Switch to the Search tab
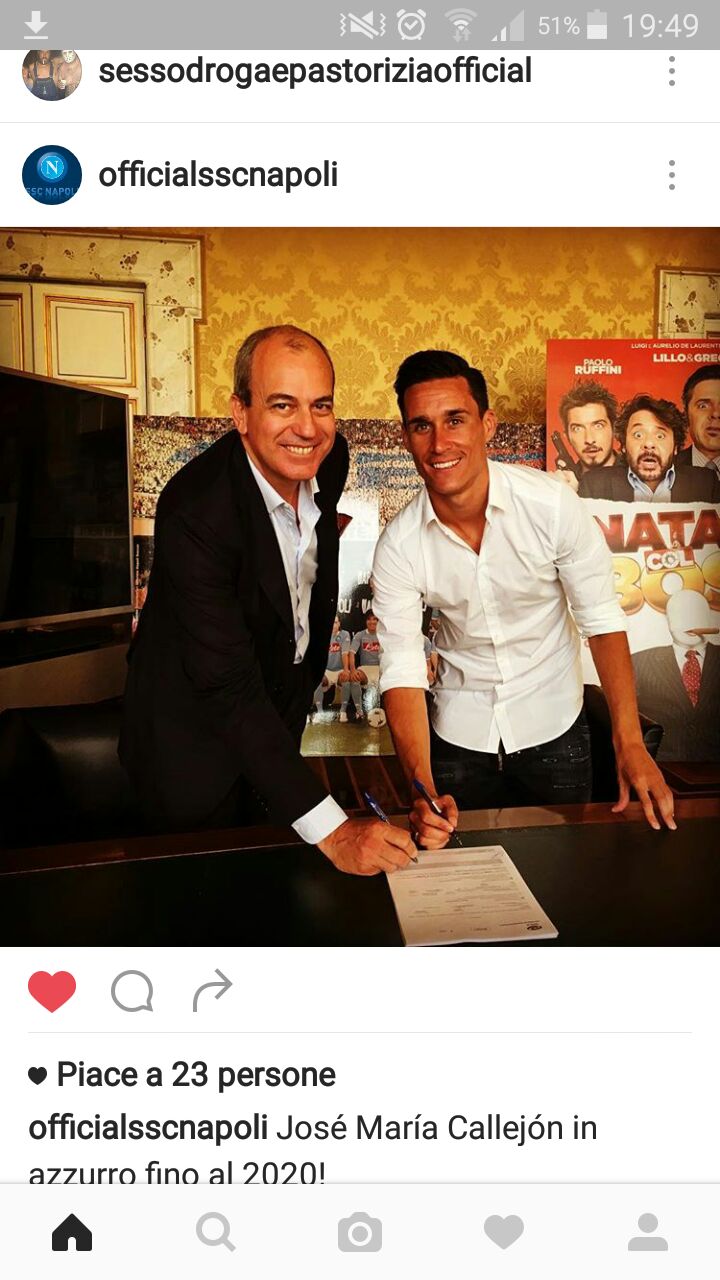720x1280 pixels. point(216,1232)
